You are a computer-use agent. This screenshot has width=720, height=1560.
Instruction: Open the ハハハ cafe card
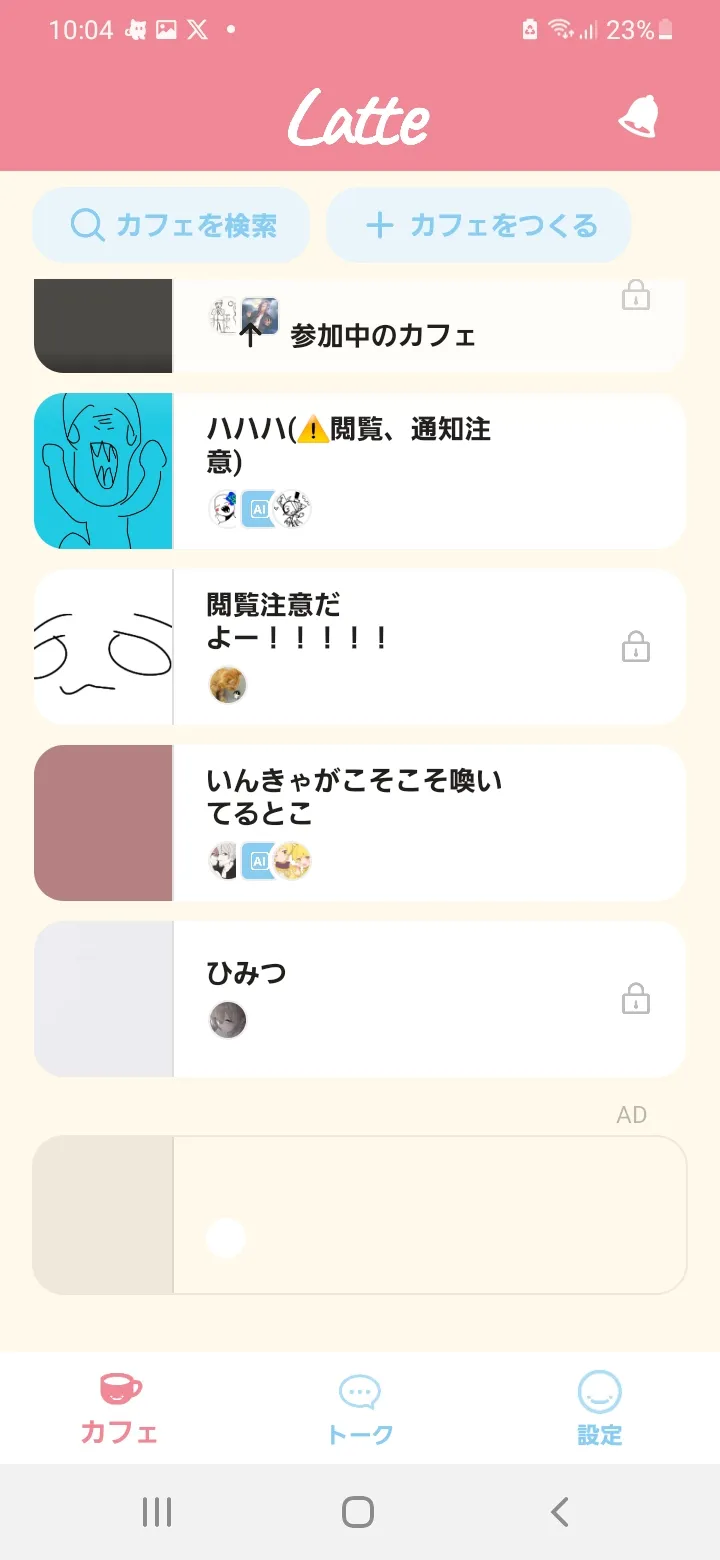point(360,471)
